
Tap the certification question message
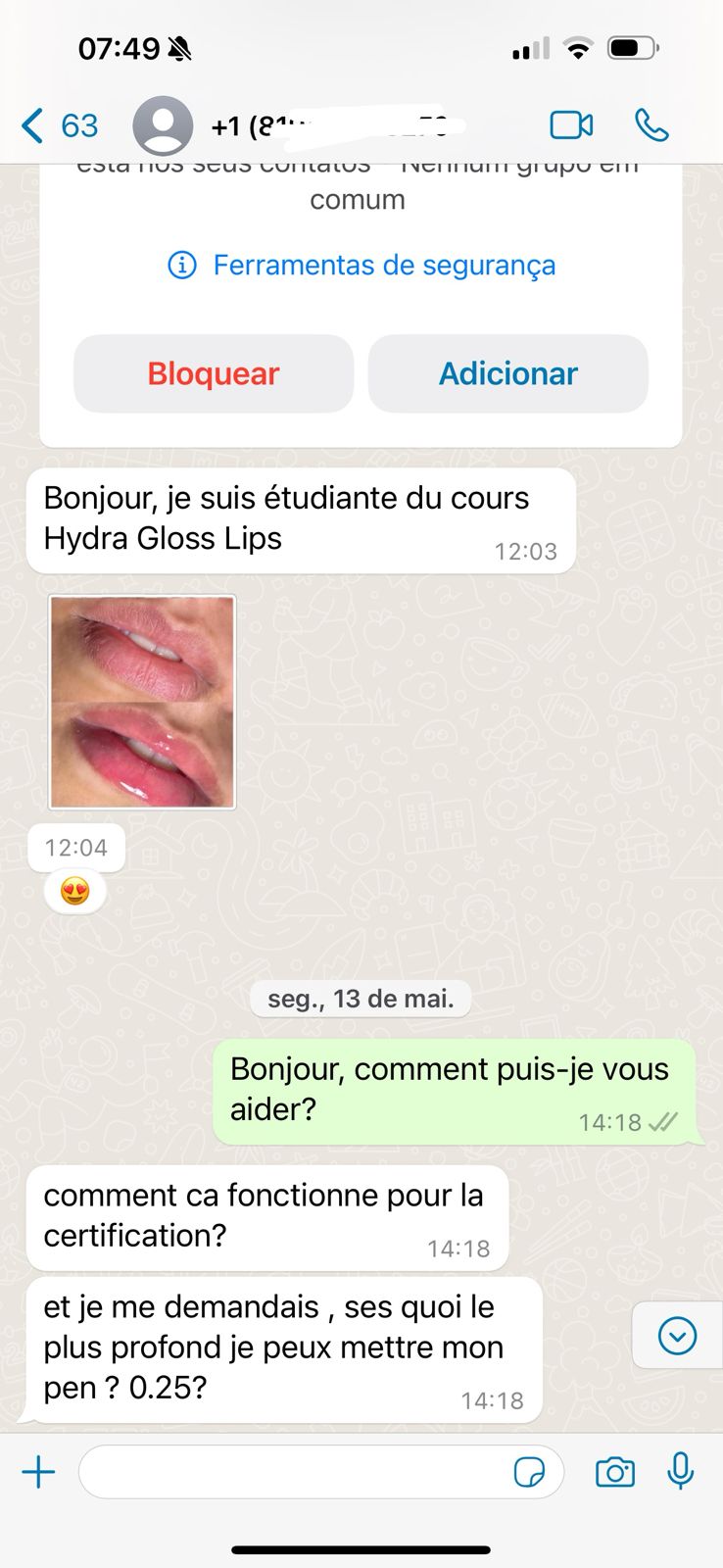pos(267,1215)
